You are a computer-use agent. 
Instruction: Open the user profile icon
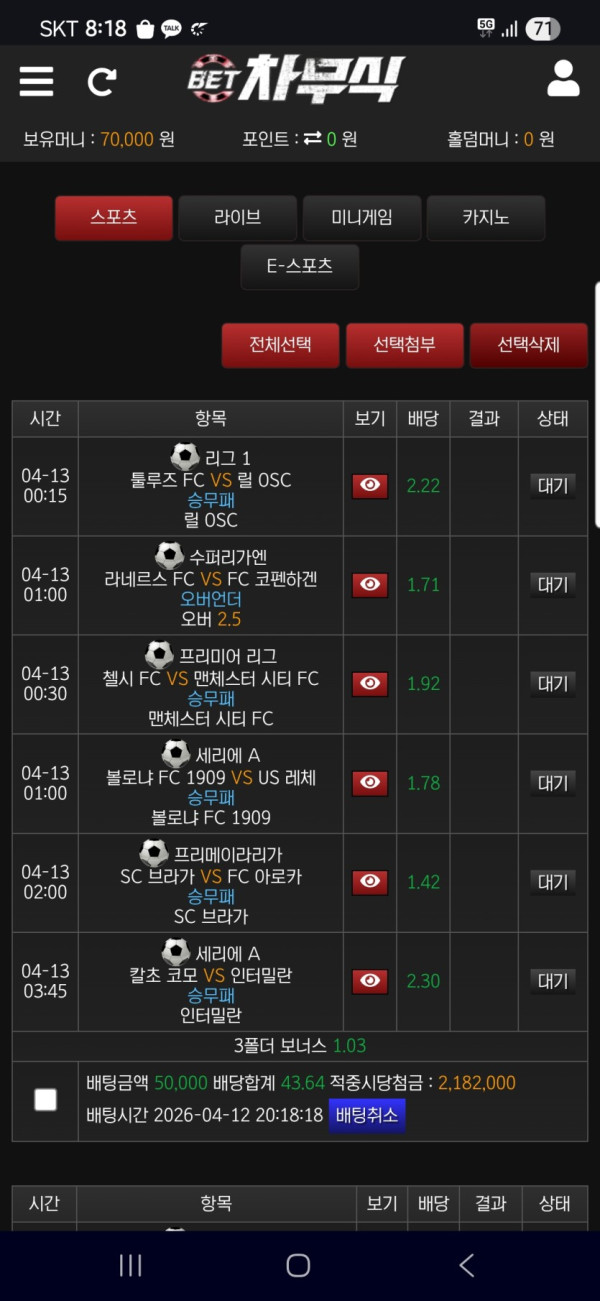pos(563,79)
